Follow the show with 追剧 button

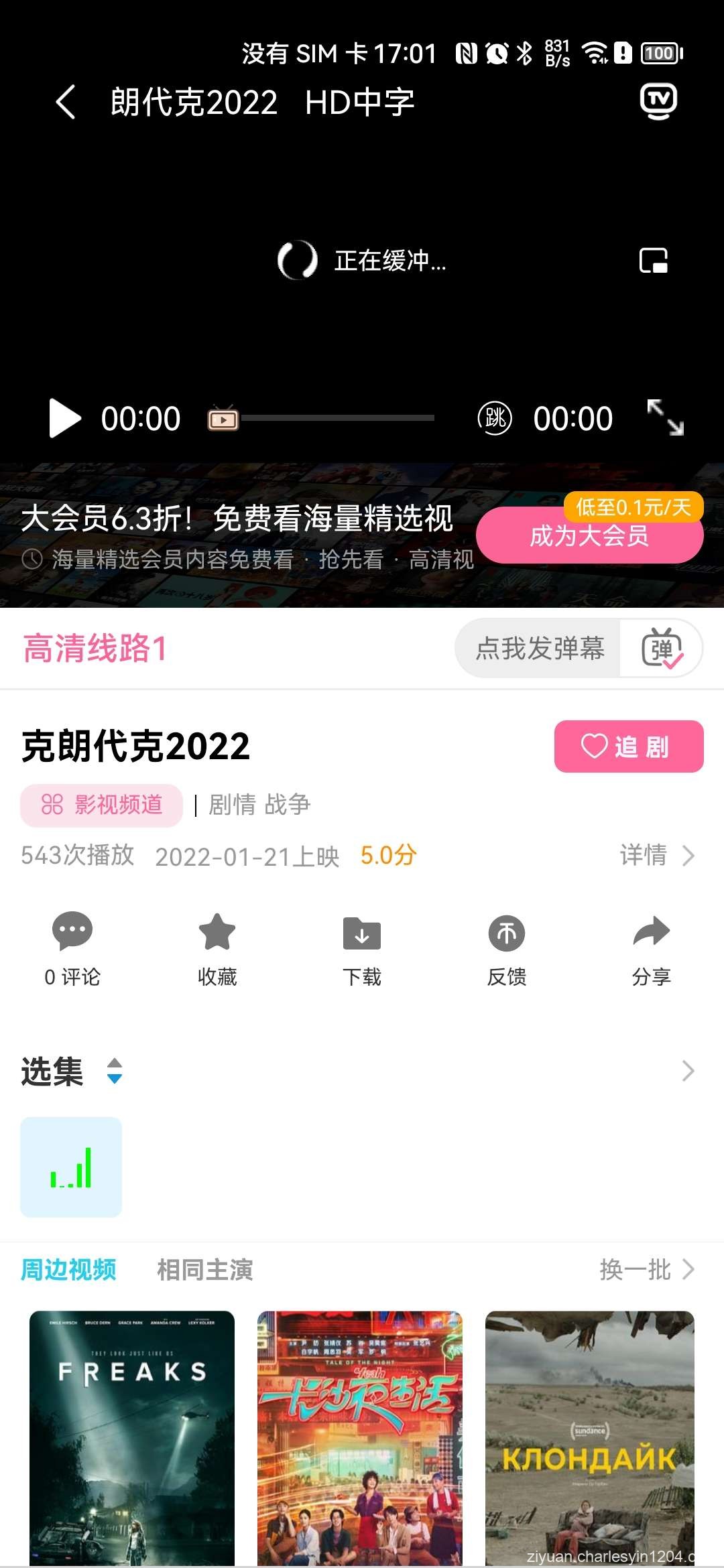coord(627,747)
